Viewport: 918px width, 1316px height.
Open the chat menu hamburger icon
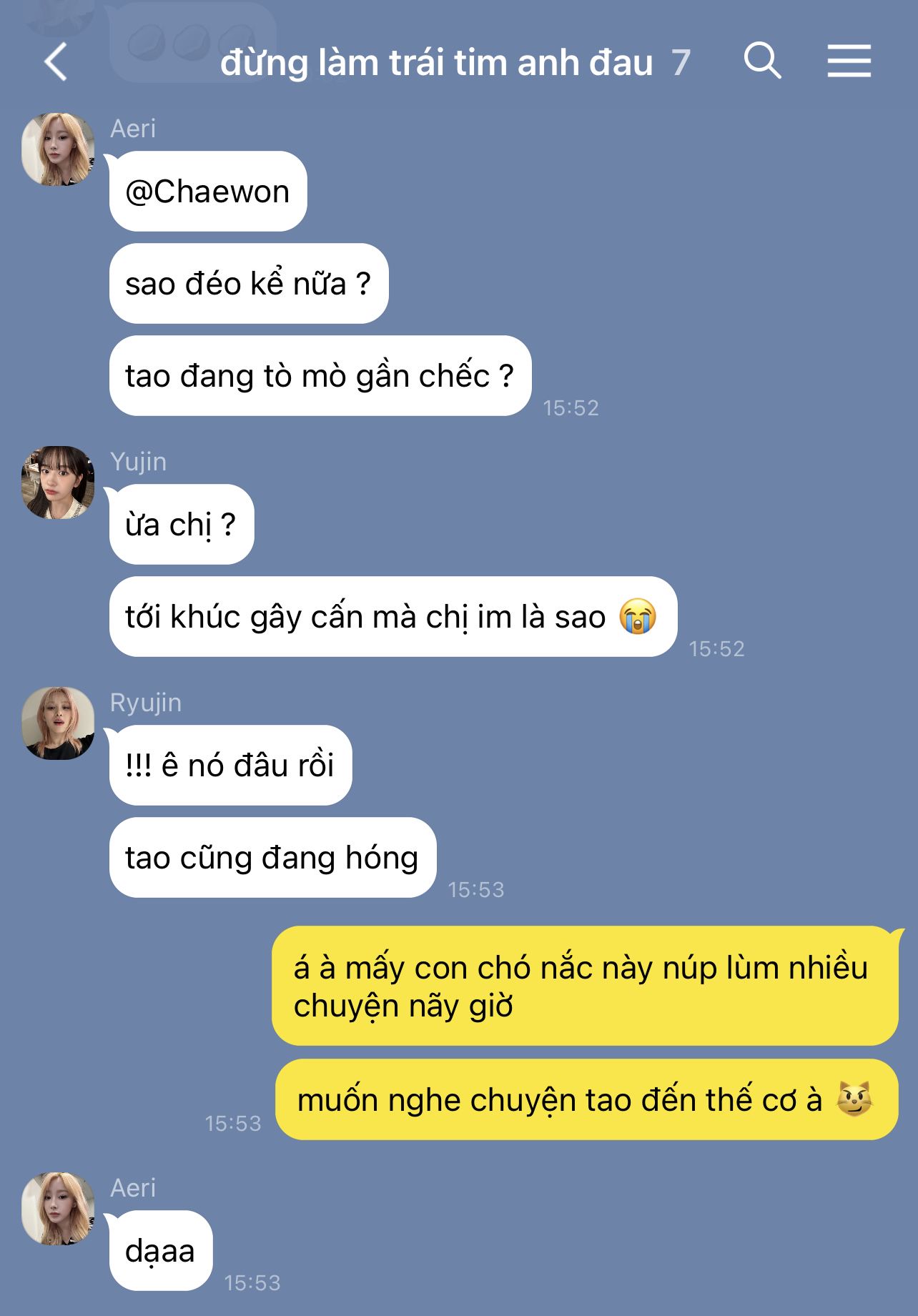coord(849,60)
